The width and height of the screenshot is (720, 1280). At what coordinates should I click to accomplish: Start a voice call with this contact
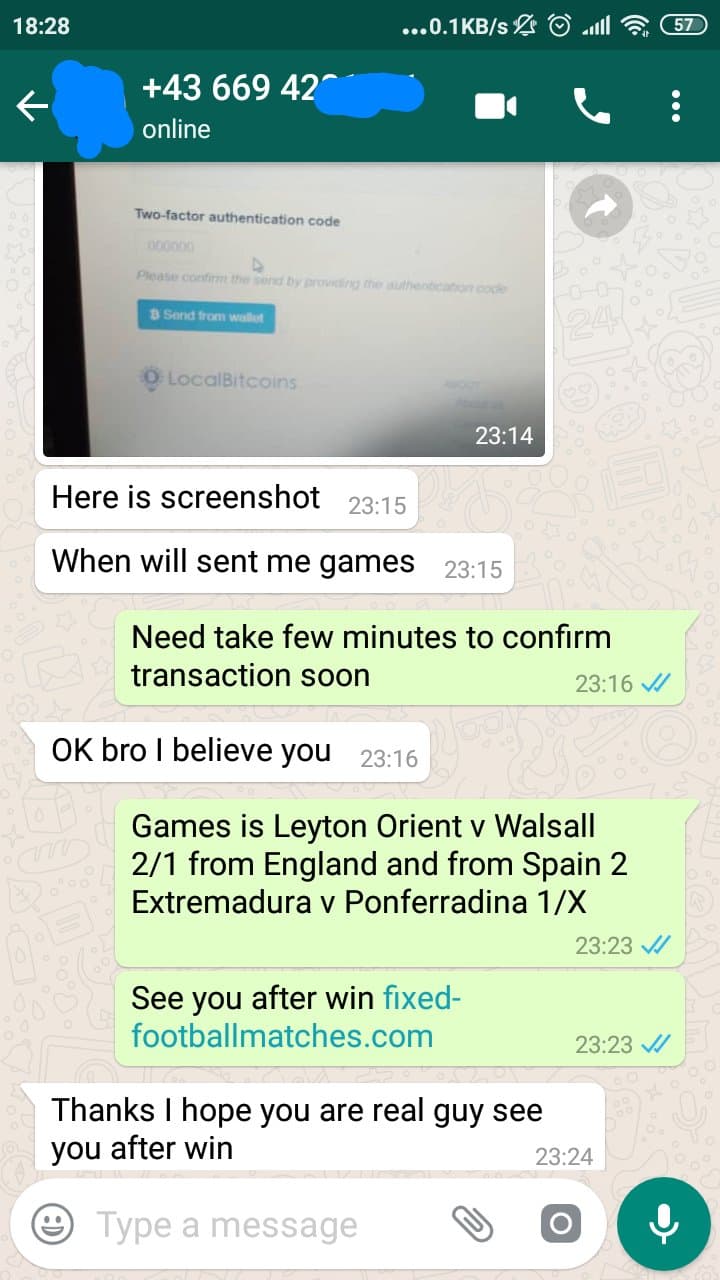(591, 106)
